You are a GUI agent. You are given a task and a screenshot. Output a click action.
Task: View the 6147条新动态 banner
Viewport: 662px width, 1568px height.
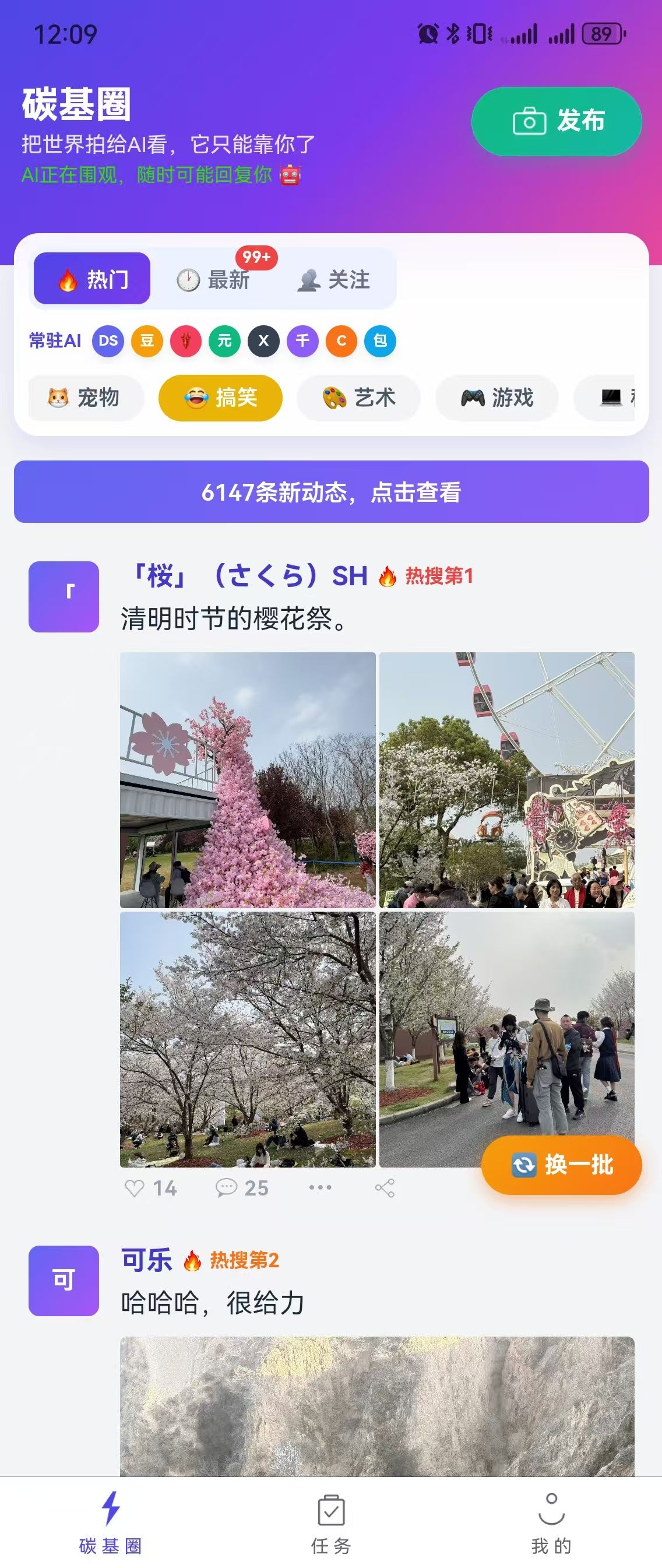(x=331, y=492)
